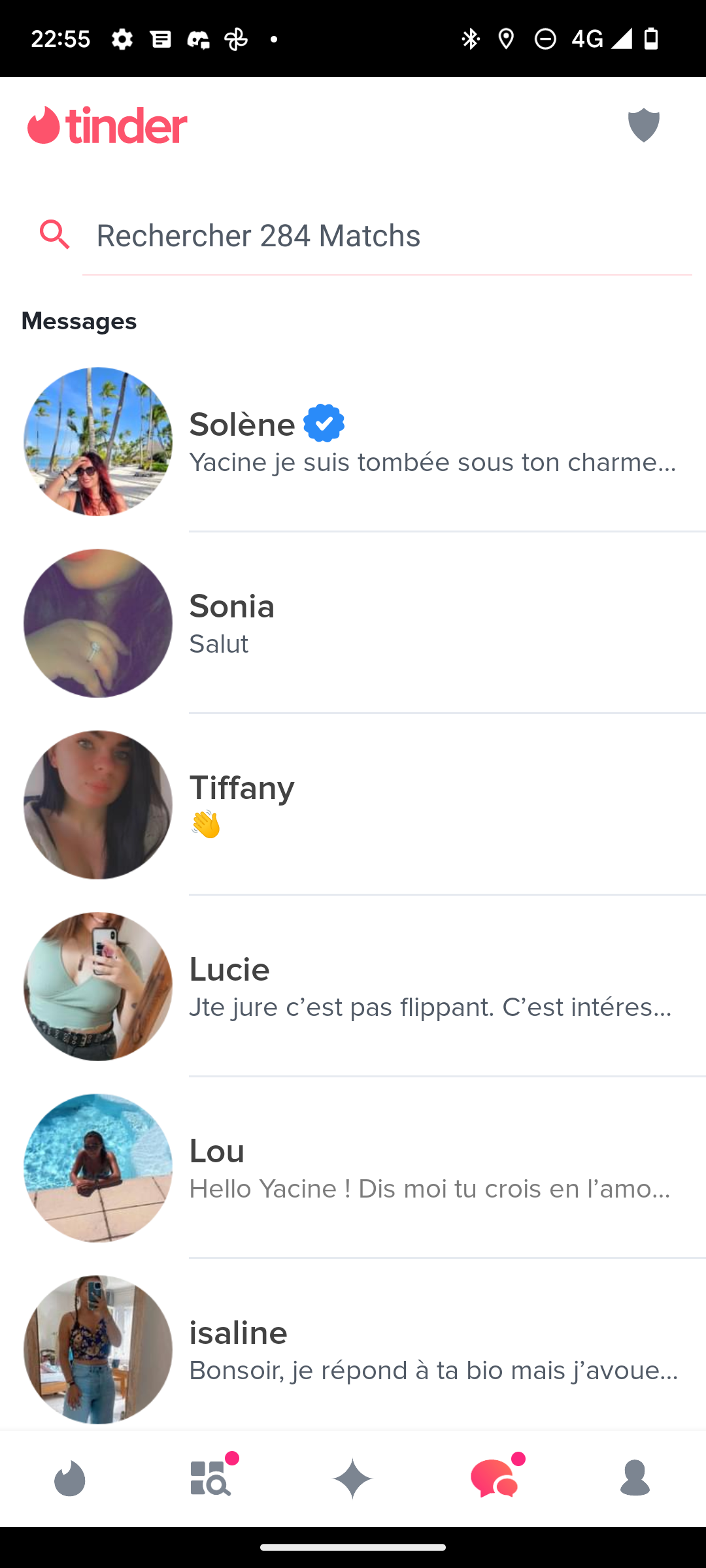Open Lucie's message thread
706x1568 pixels.
coord(353,987)
